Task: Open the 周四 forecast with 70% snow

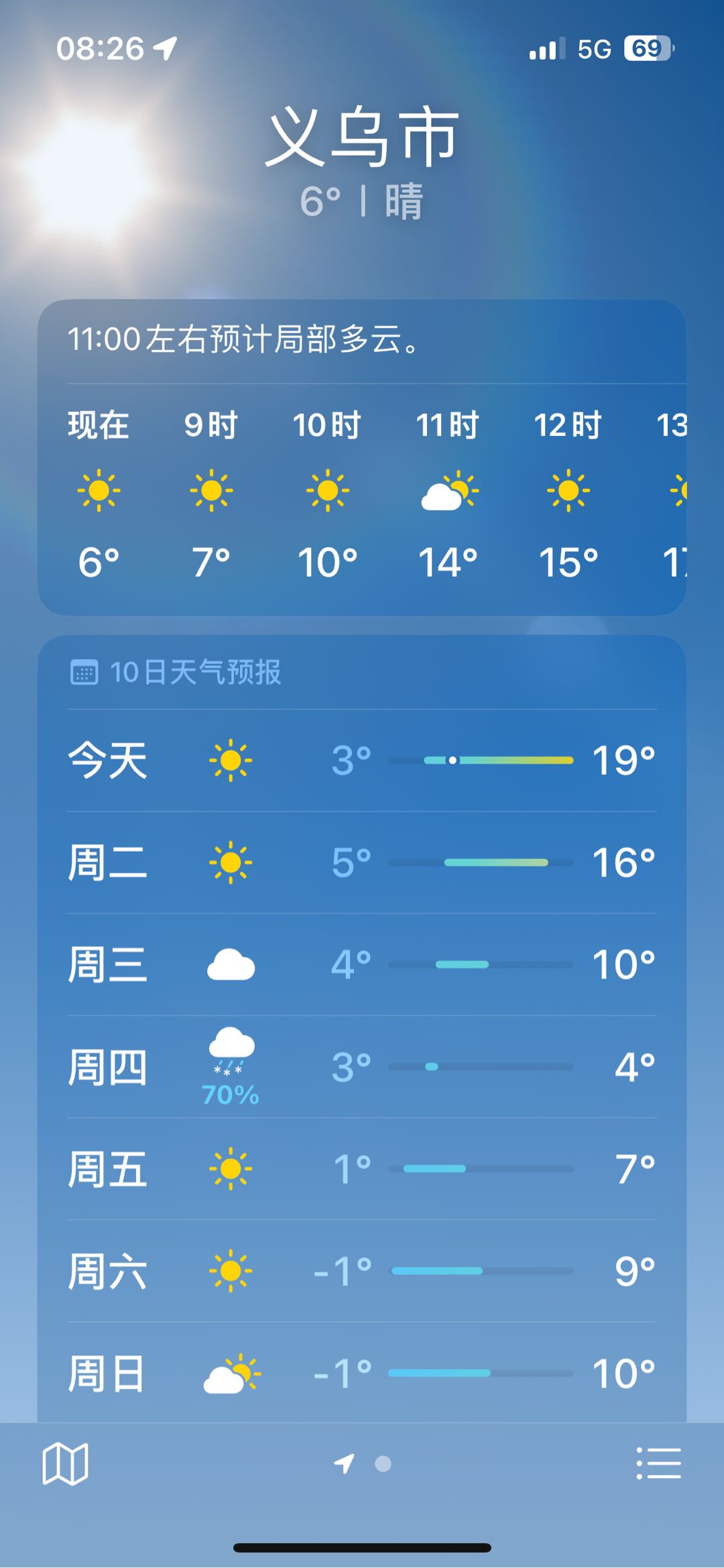Action: [x=362, y=1066]
